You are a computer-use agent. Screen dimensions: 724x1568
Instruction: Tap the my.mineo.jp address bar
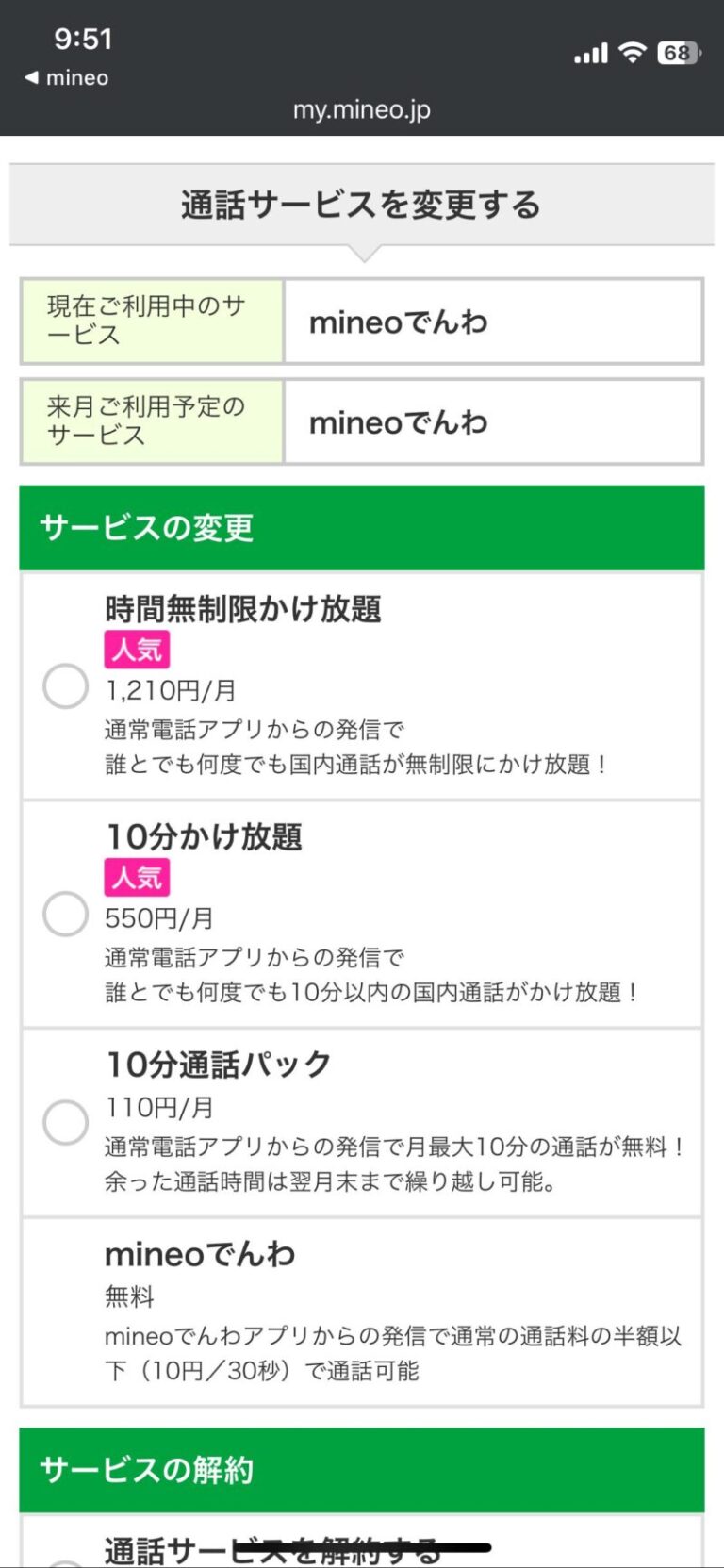pos(362,109)
